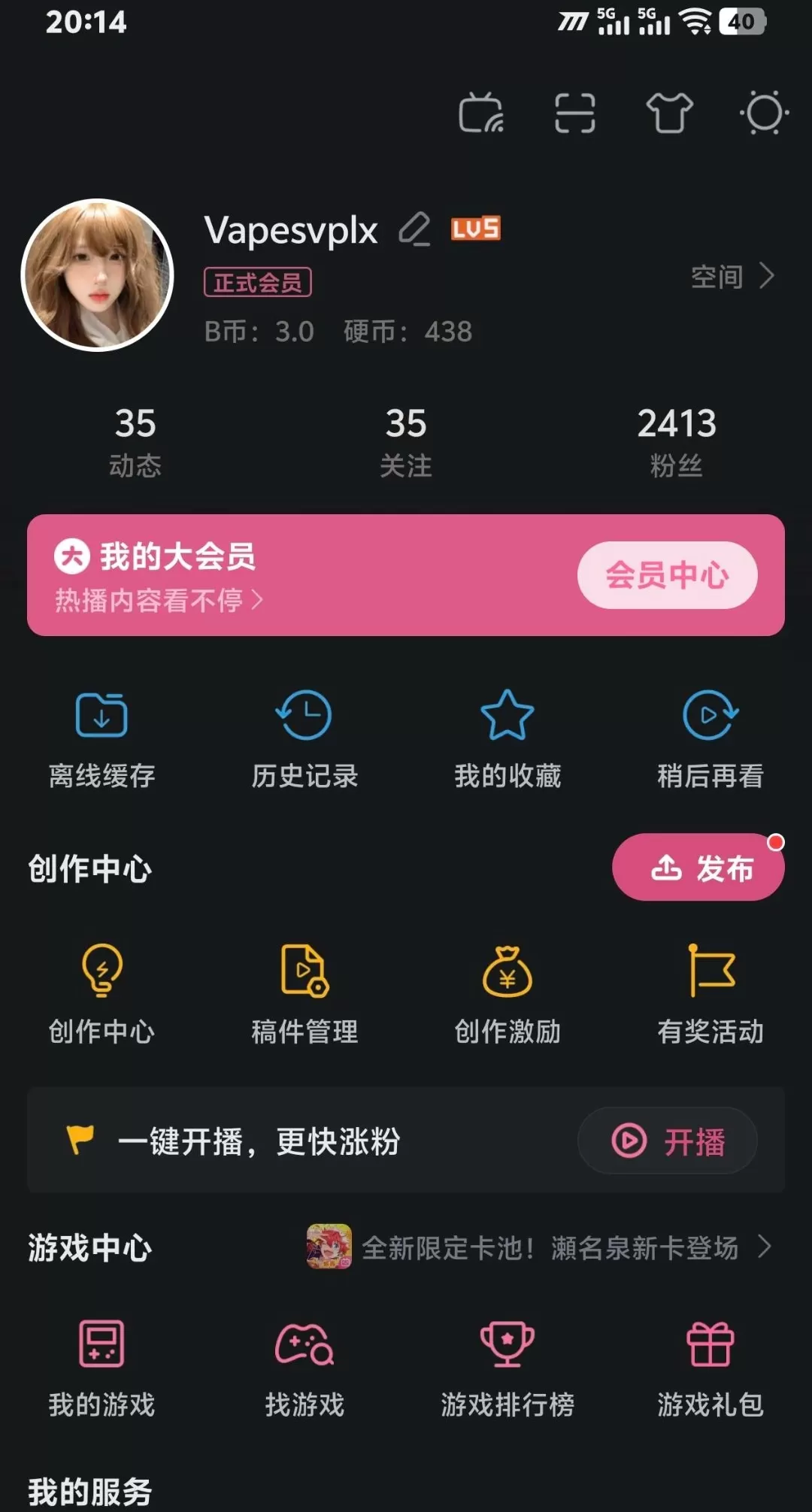Check 创作激励 creator rewards

pos(507,994)
